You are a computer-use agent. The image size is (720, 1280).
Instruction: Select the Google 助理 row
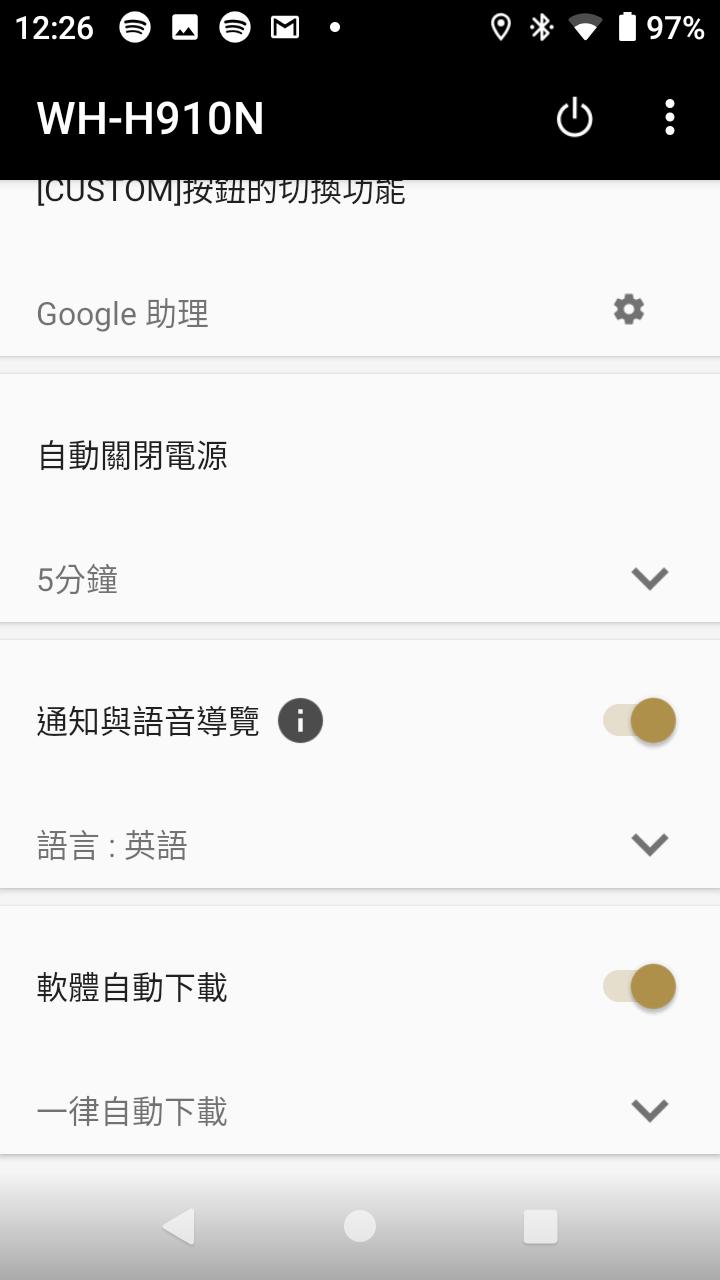tap(122, 313)
